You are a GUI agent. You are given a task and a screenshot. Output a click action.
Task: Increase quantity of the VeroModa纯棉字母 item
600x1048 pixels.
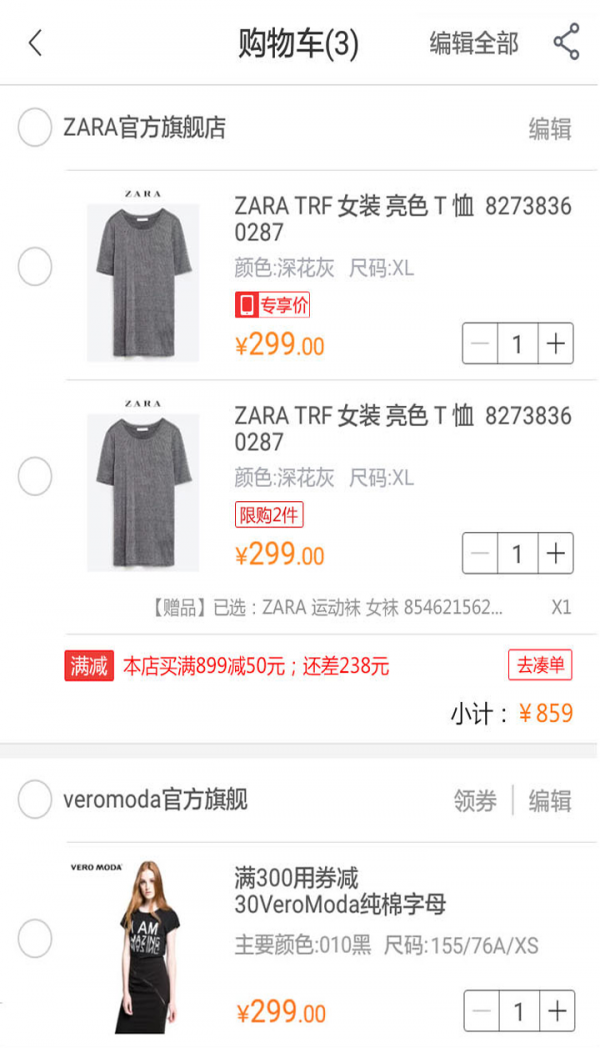pos(557,1011)
